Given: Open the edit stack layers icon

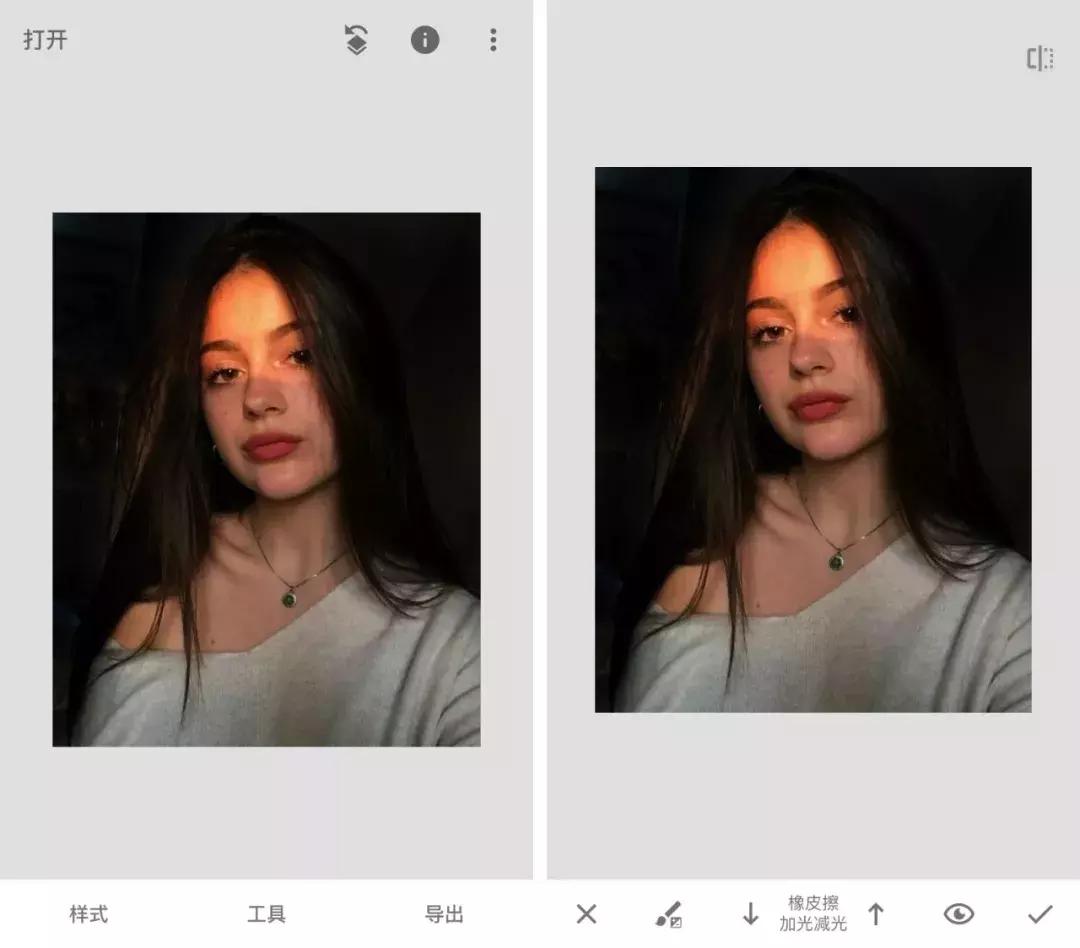Looking at the screenshot, I should (356, 40).
